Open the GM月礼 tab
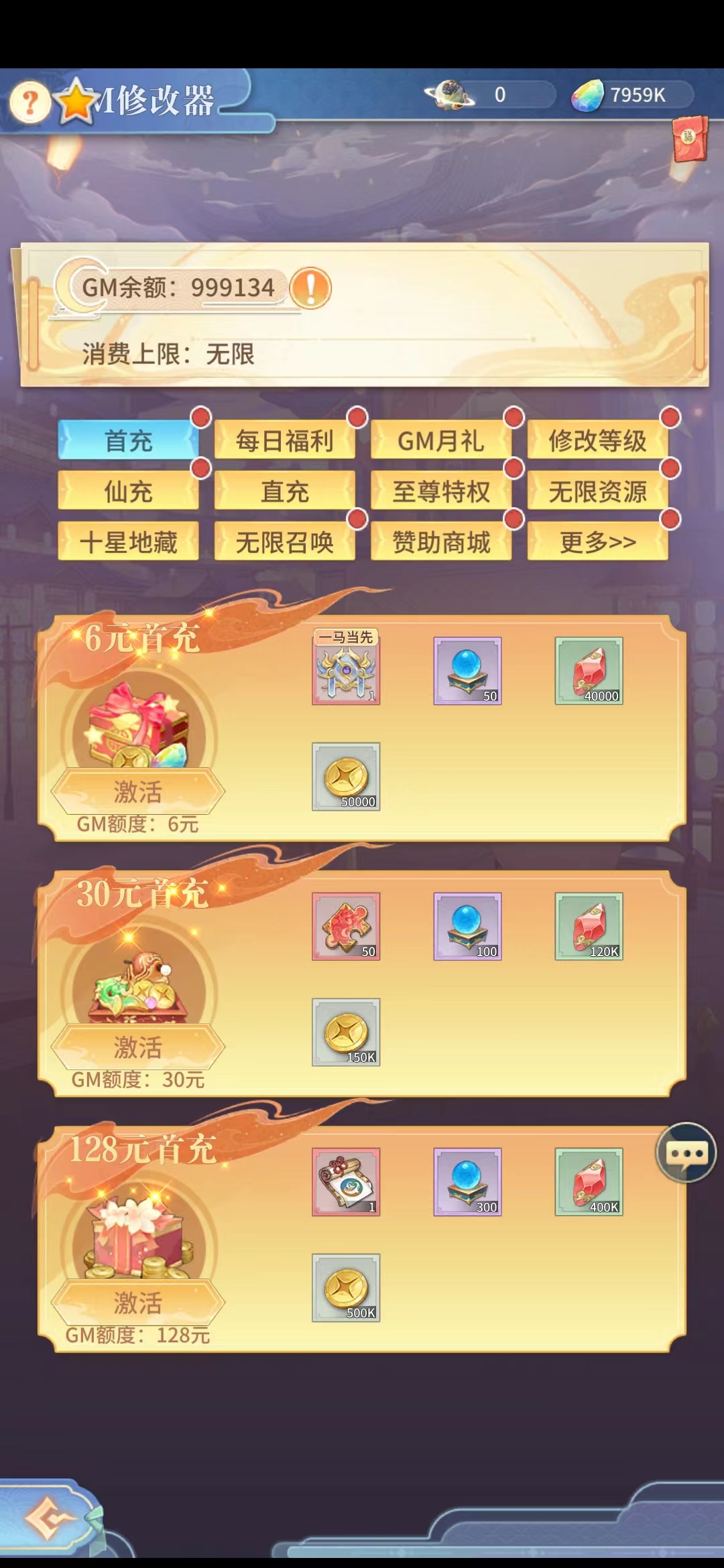This screenshot has height=1568, width=724. coord(441,440)
